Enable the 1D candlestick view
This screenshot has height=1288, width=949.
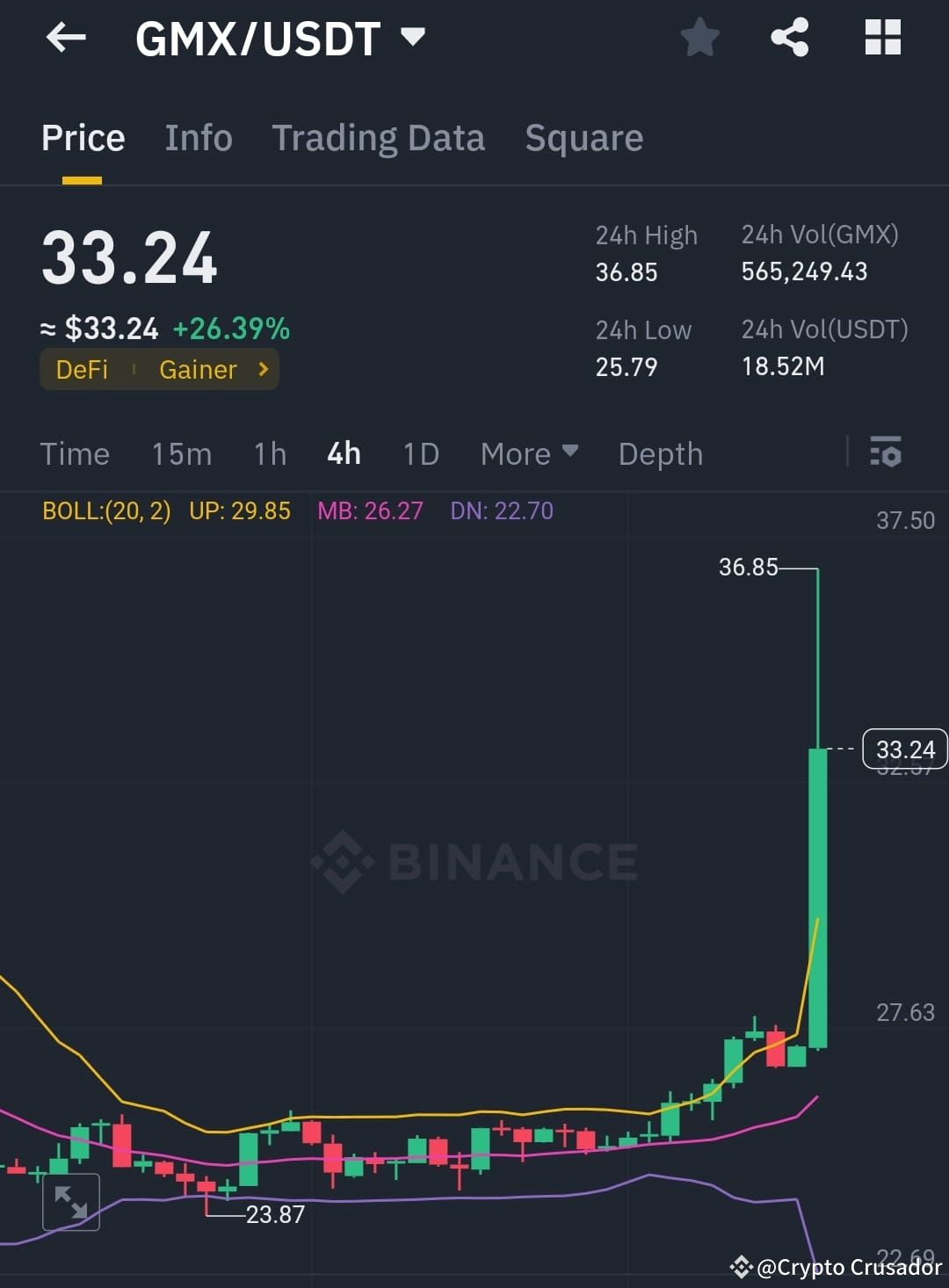[420, 453]
